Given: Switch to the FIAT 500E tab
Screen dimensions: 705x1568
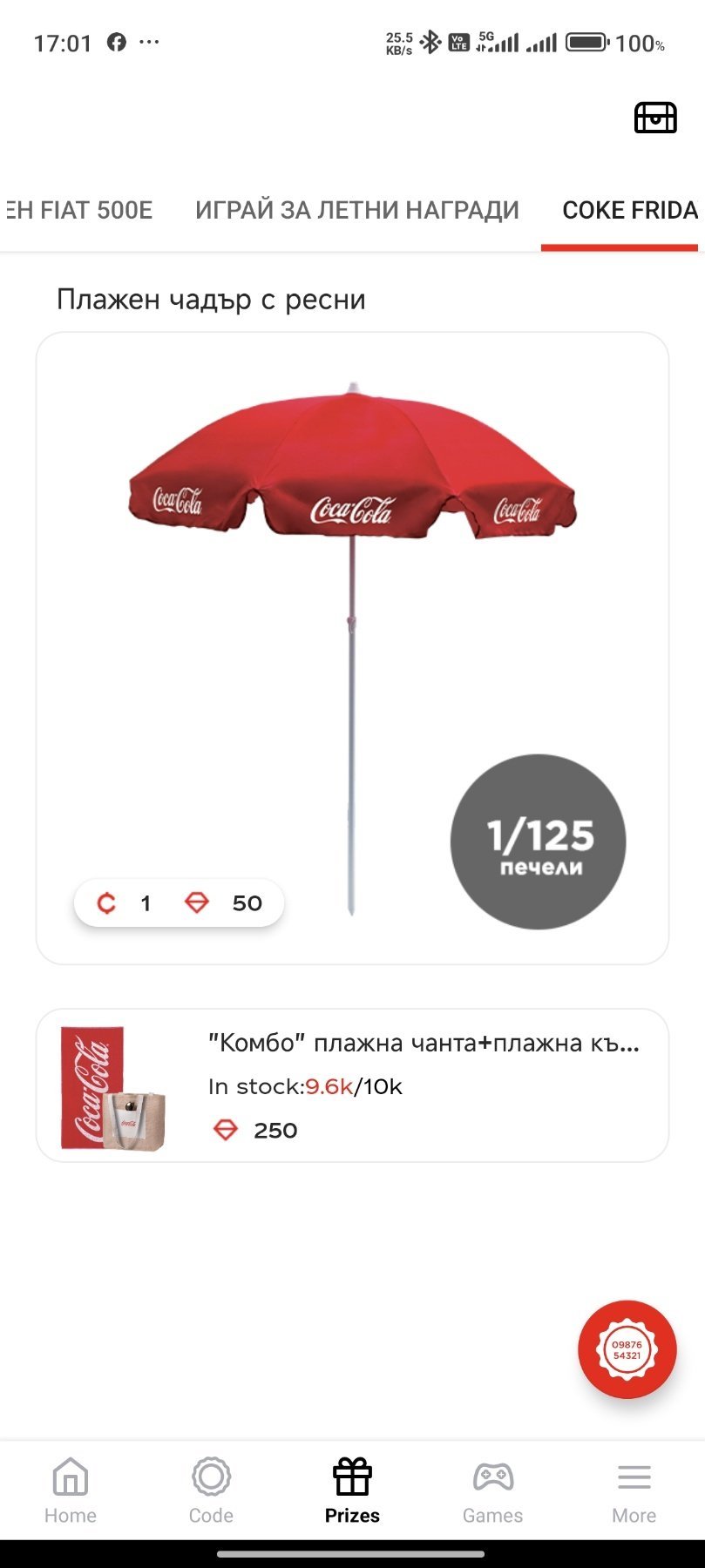Looking at the screenshot, I should coord(78,210).
